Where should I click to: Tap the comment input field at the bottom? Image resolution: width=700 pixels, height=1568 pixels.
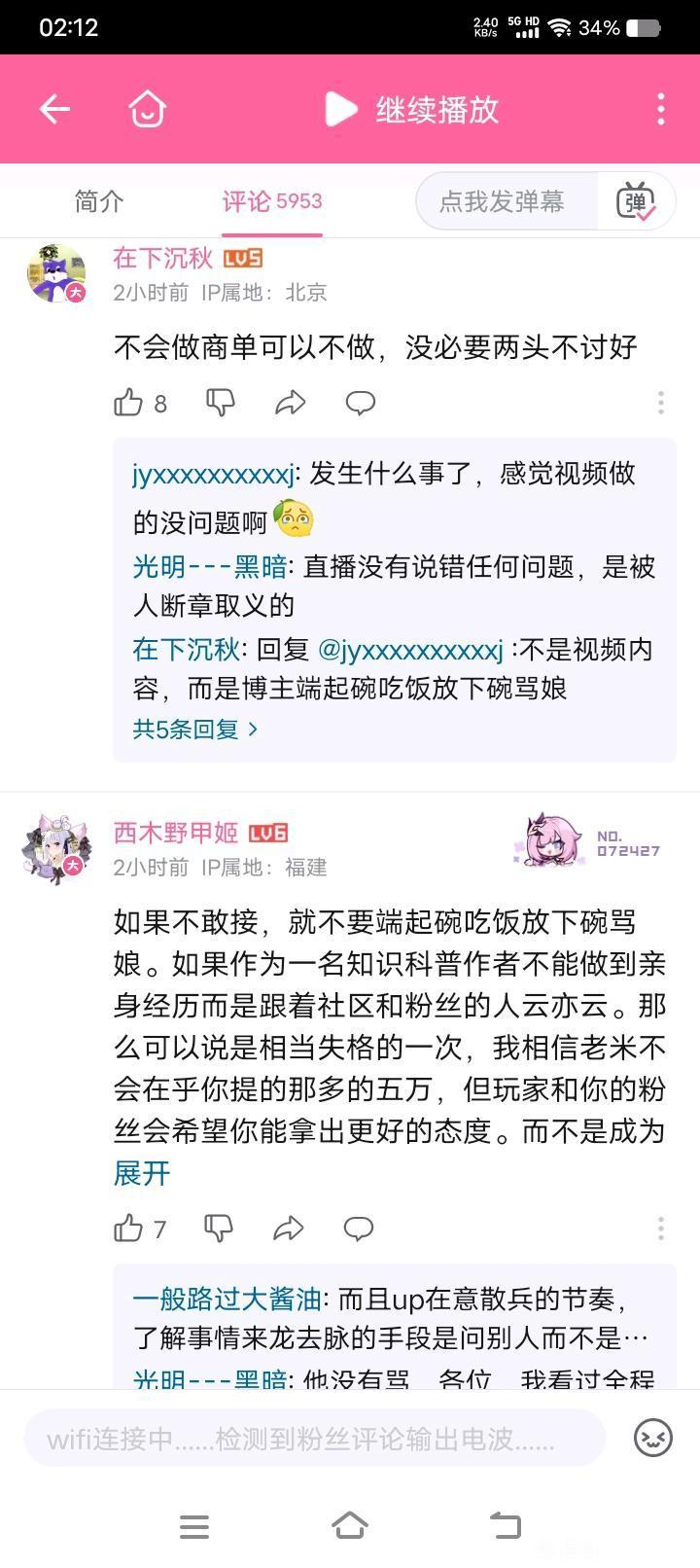point(314,1439)
